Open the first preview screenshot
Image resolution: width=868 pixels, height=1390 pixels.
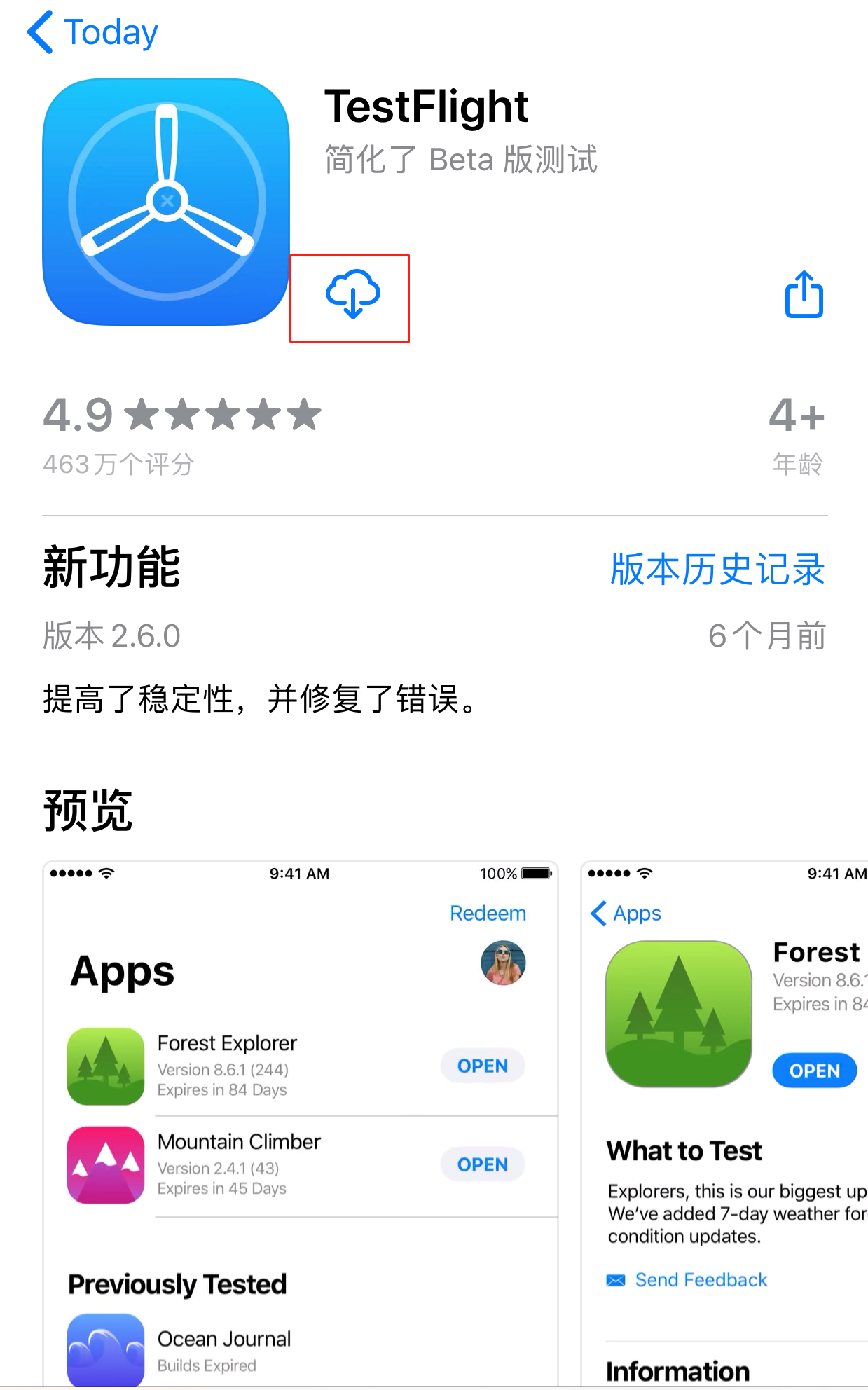coord(300,1121)
